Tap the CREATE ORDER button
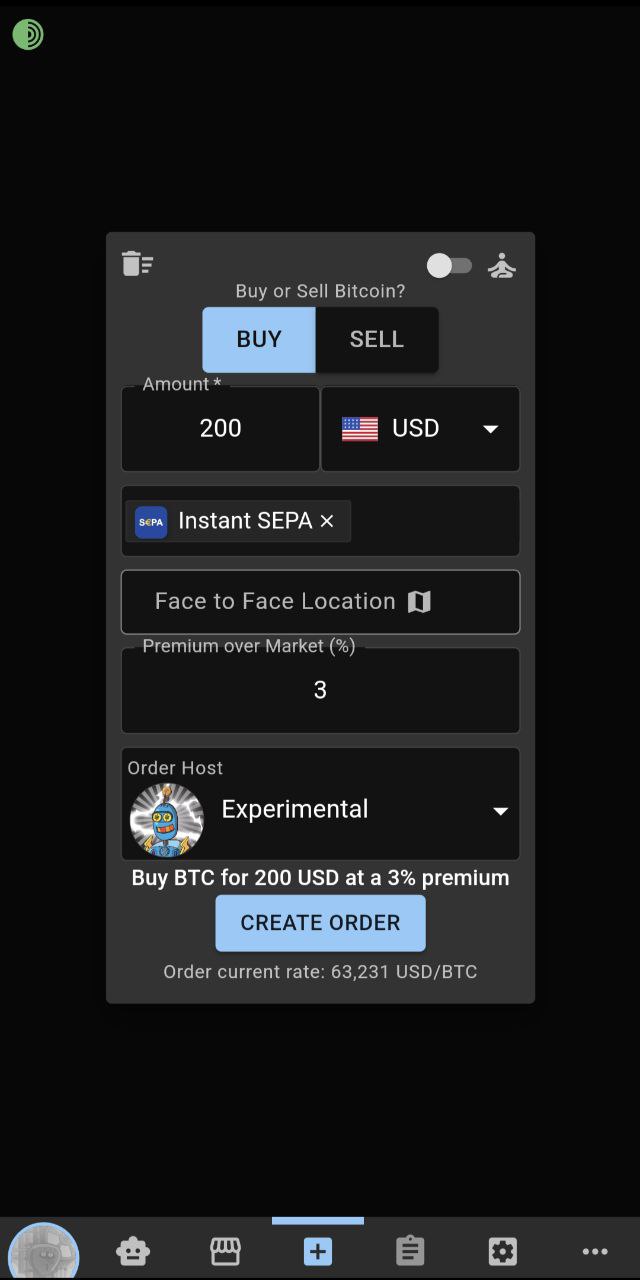 click(x=320, y=923)
